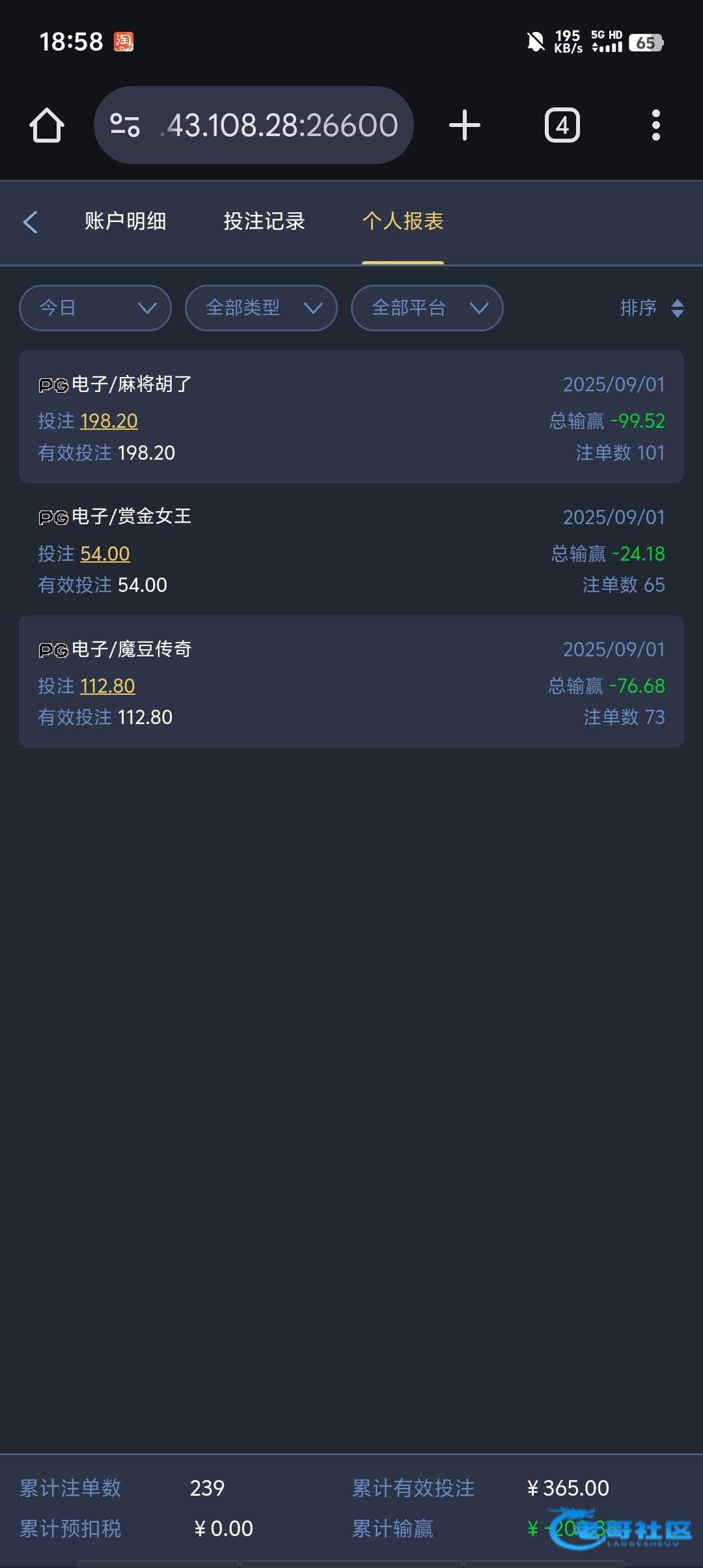Switch to the 投注记录 tab
Screen dimensions: 703x1568
point(264,221)
